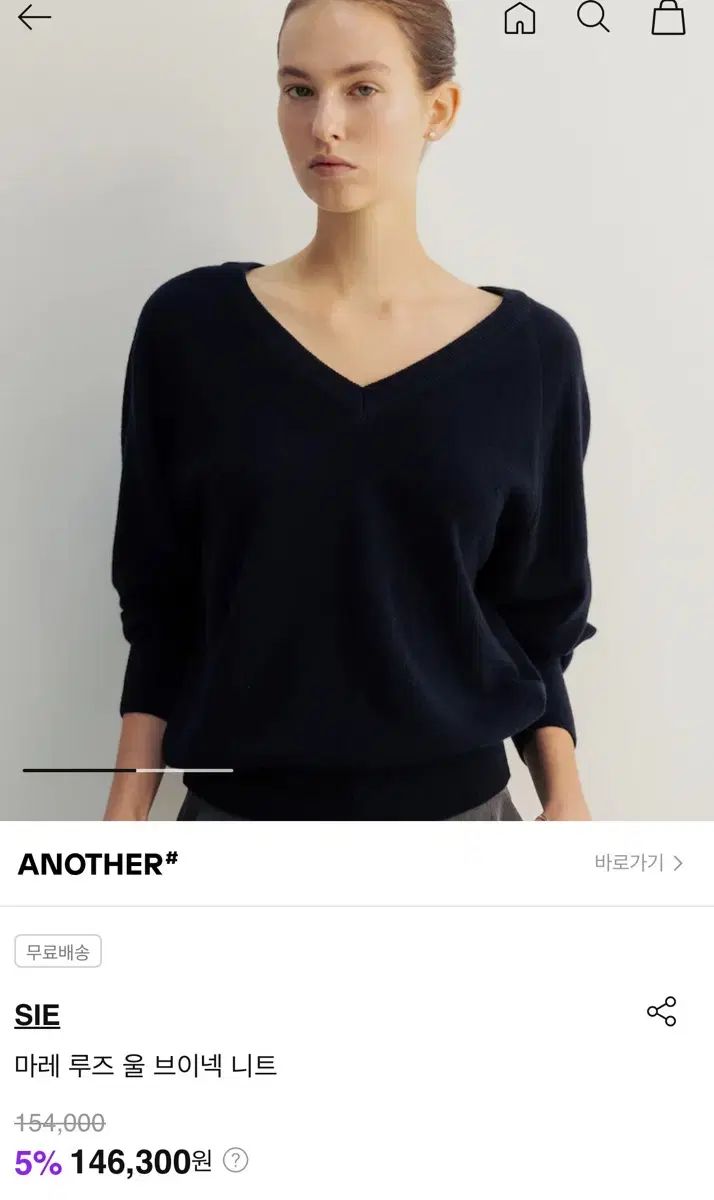This screenshot has width=714, height=1200.
Task: Share this product
Action: pos(661,1011)
